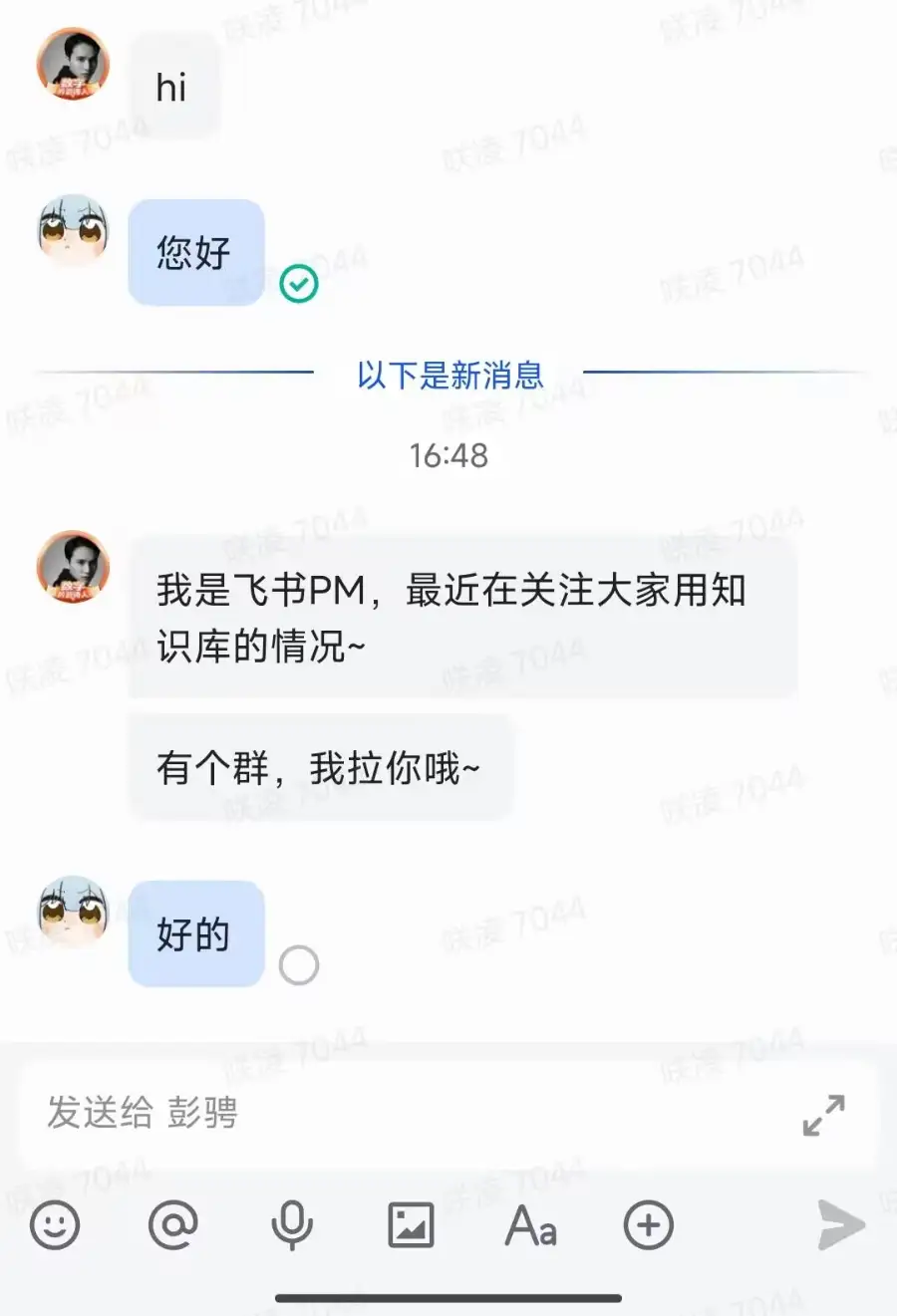Open the emoji picker
Screen dimensions: 897x1316
point(55,1225)
